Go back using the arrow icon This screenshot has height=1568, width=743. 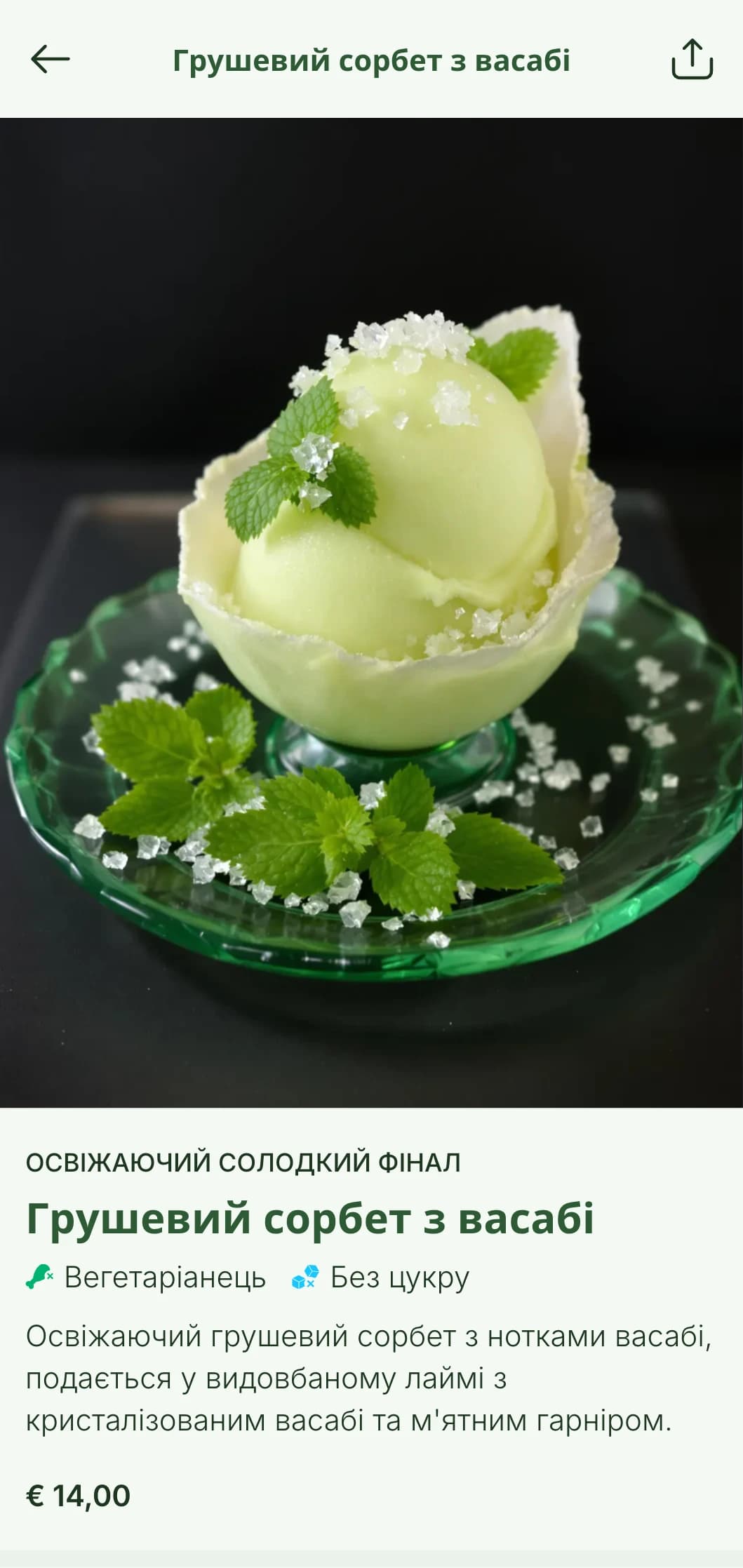point(50,60)
